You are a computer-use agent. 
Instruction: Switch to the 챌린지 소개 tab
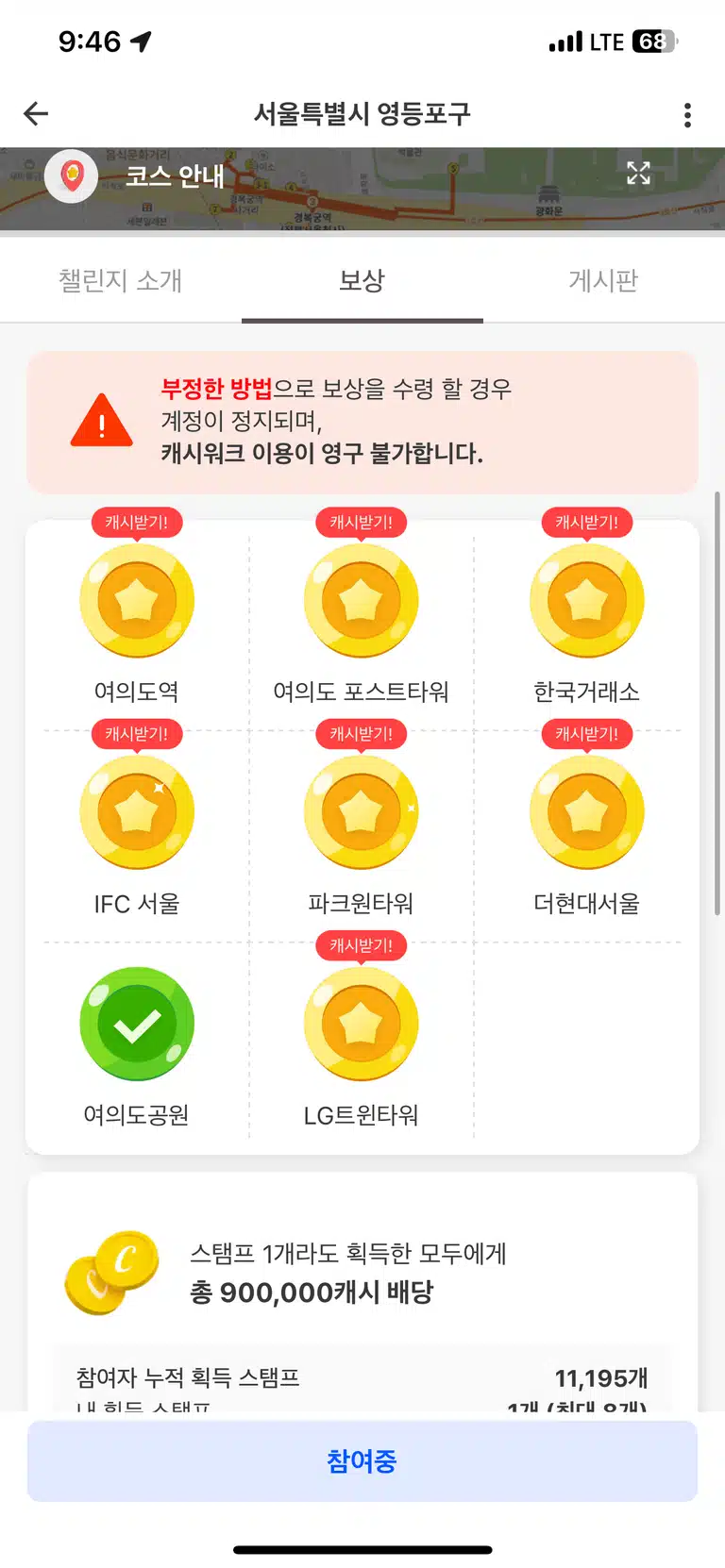pos(121,280)
